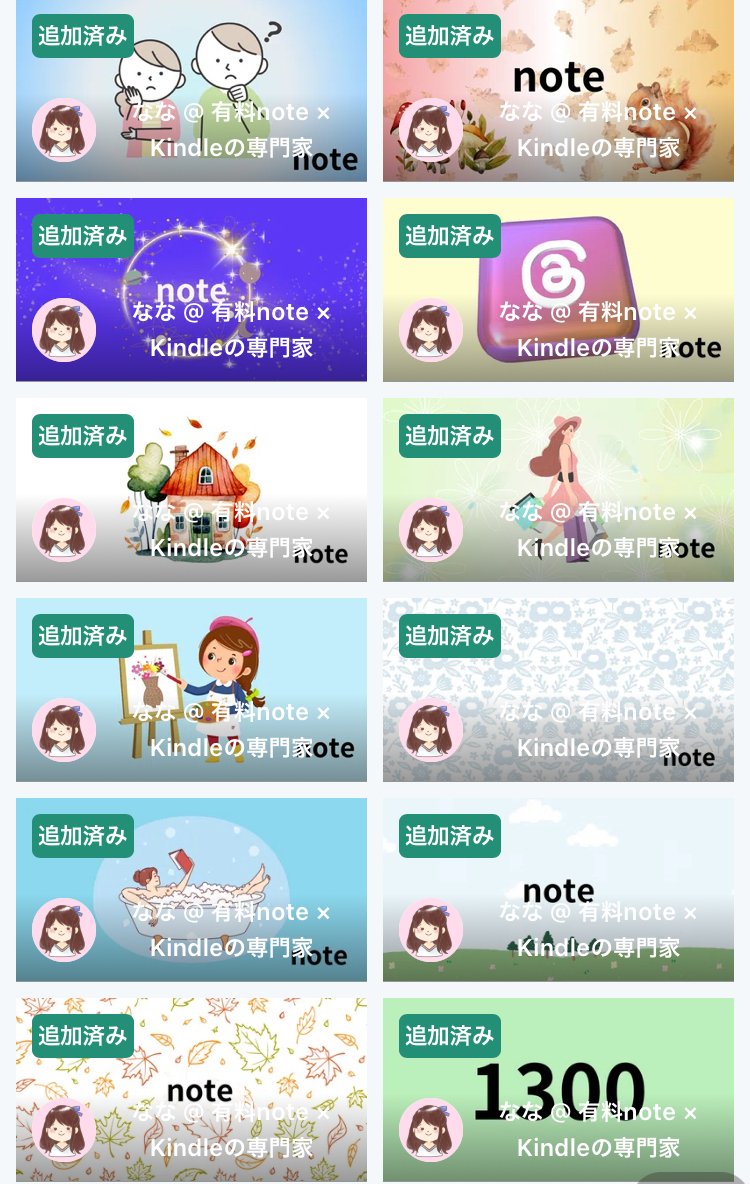Select the autumn squirrel note header template
Screen dimensions: 750x1184
[x=558, y=91]
